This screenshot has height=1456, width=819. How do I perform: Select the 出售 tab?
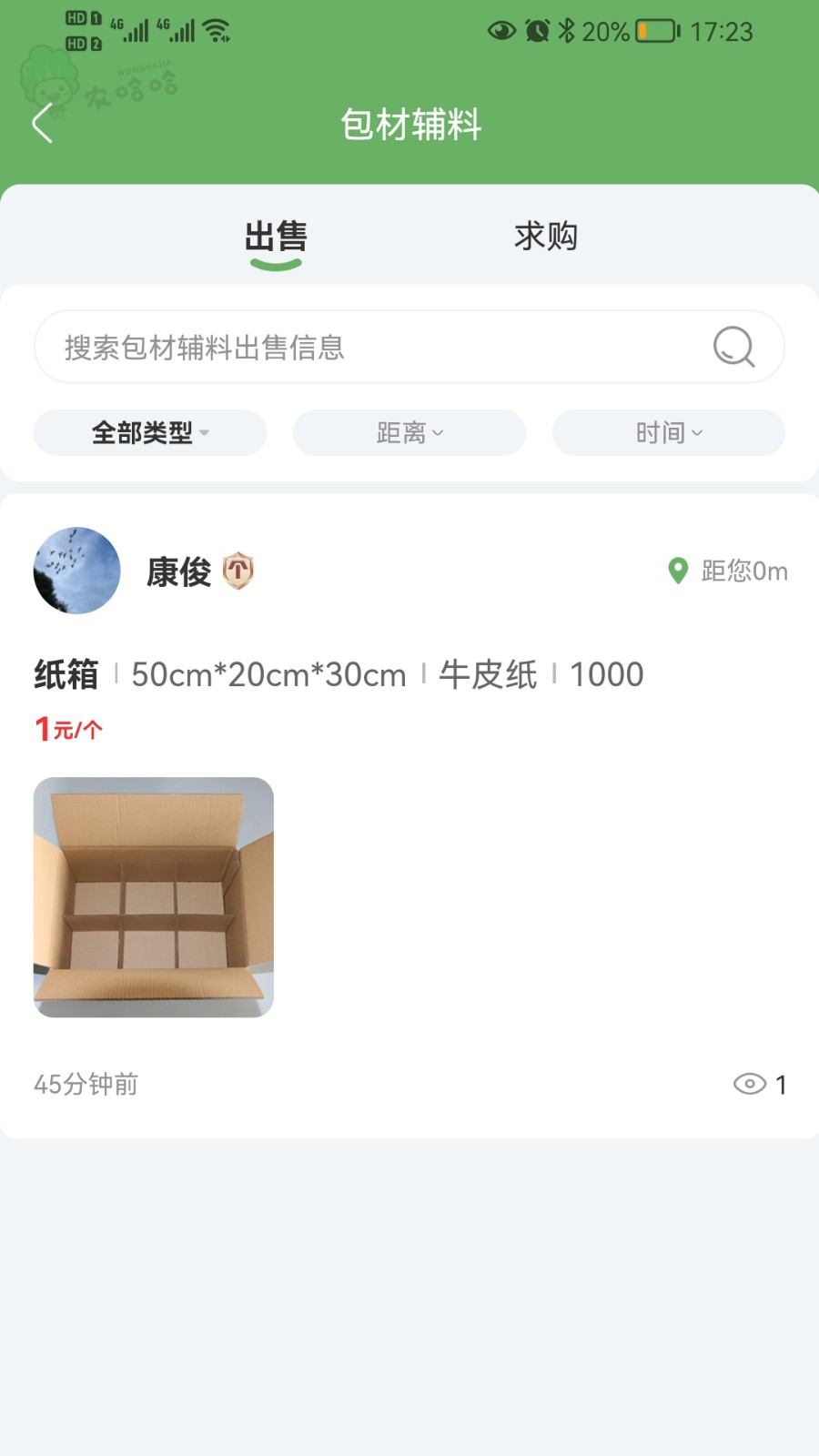pyautogui.click(x=277, y=236)
